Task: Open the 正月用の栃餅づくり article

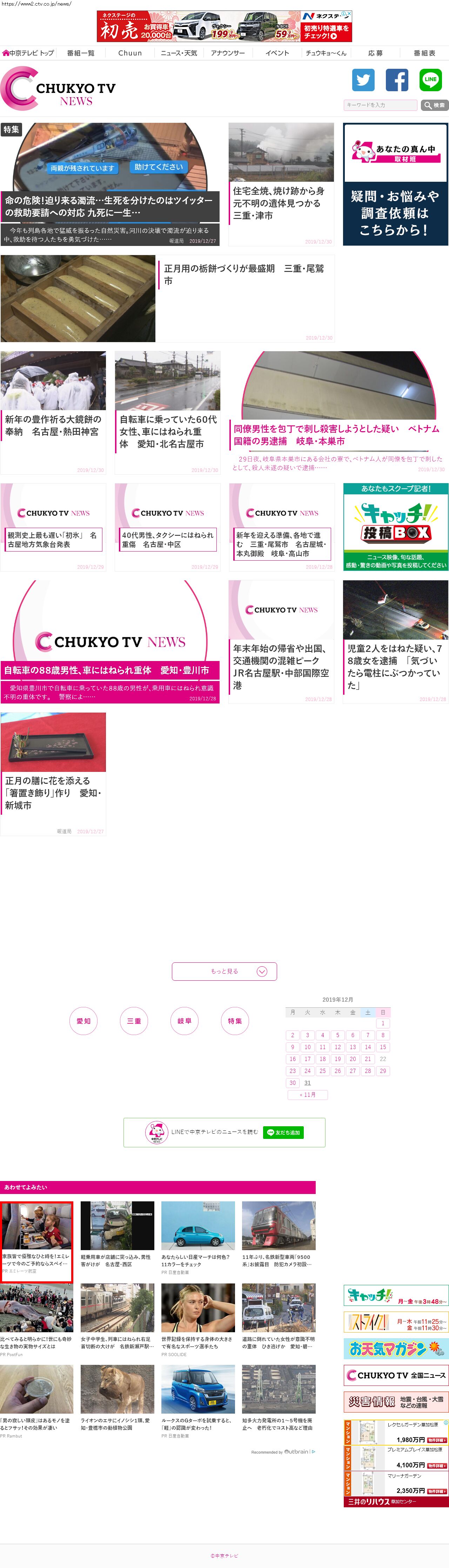Action: pos(243,274)
